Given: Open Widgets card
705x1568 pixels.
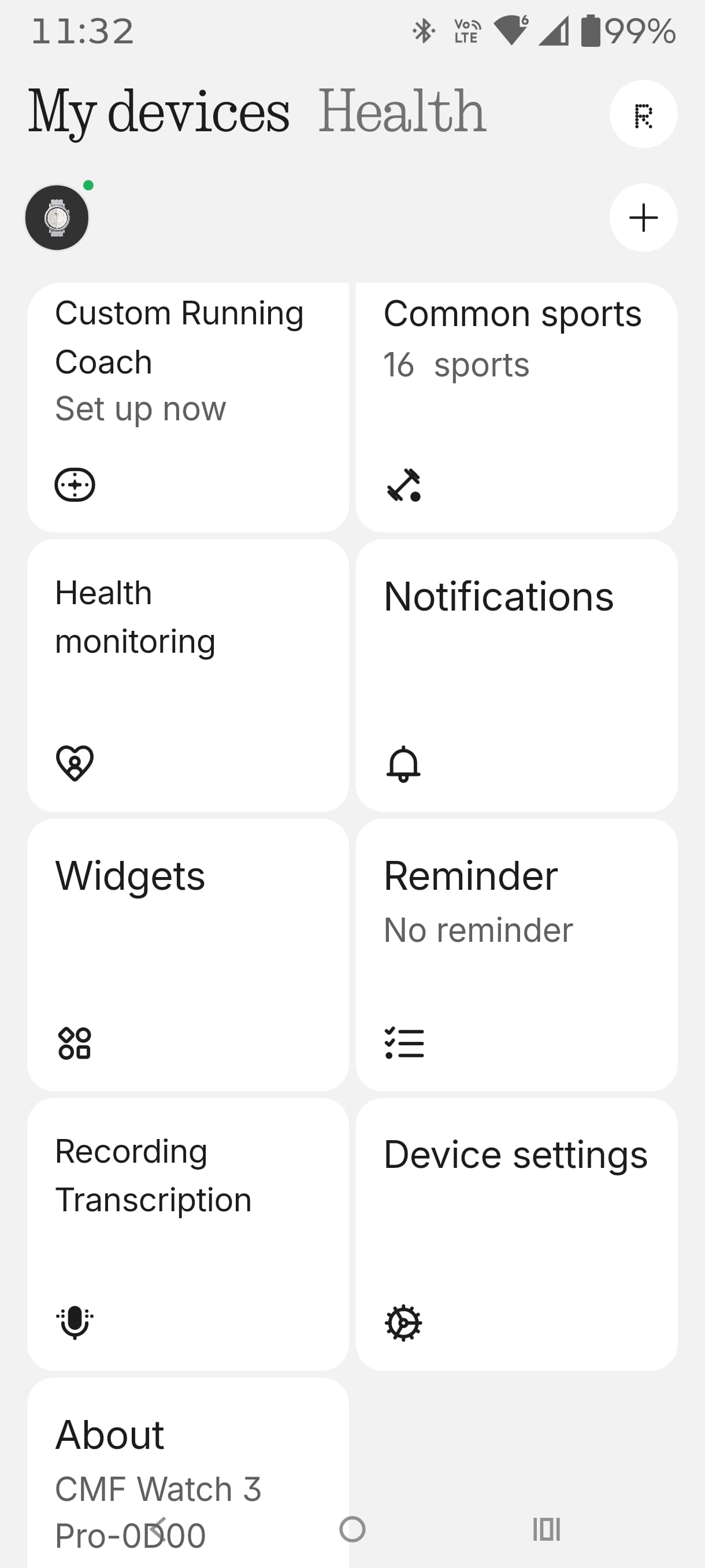Looking at the screenshot, I should pyautogui.click(x=188, y=954).
